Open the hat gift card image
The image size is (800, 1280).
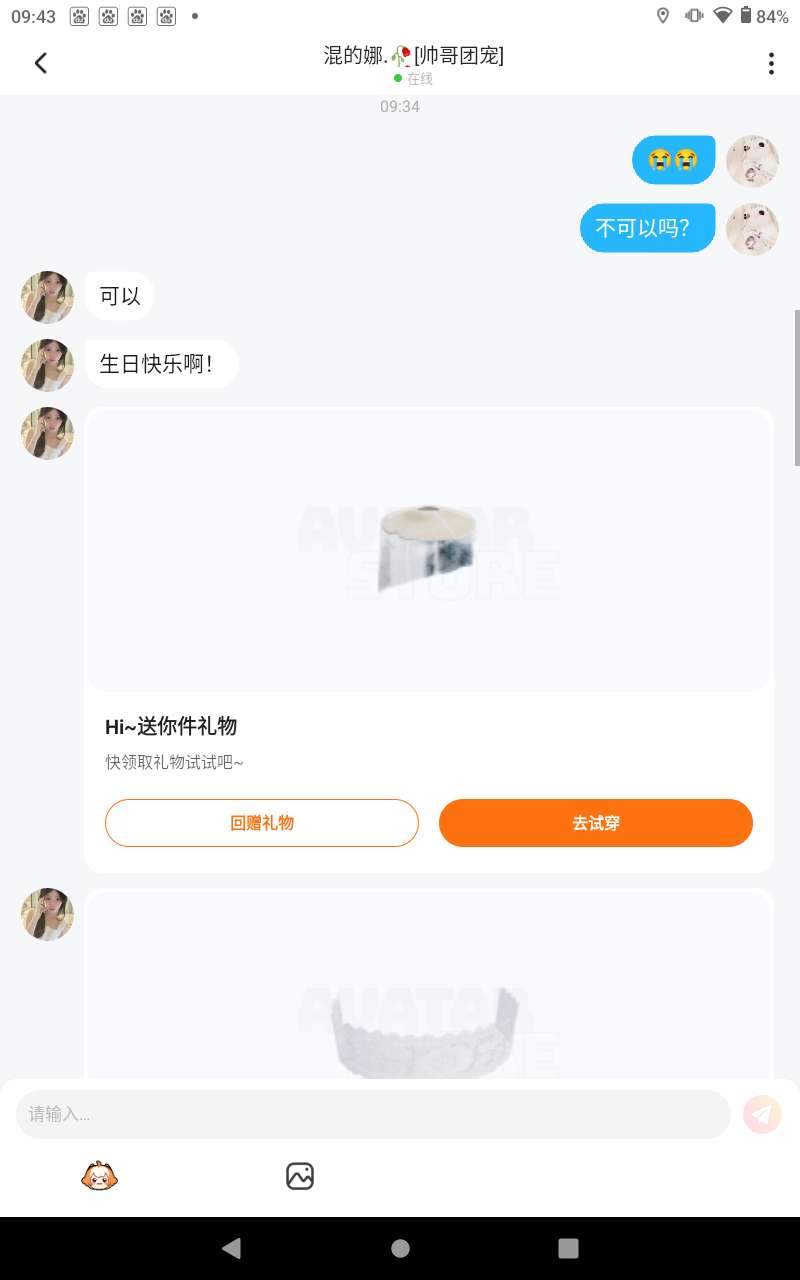[x=429, y=550]
